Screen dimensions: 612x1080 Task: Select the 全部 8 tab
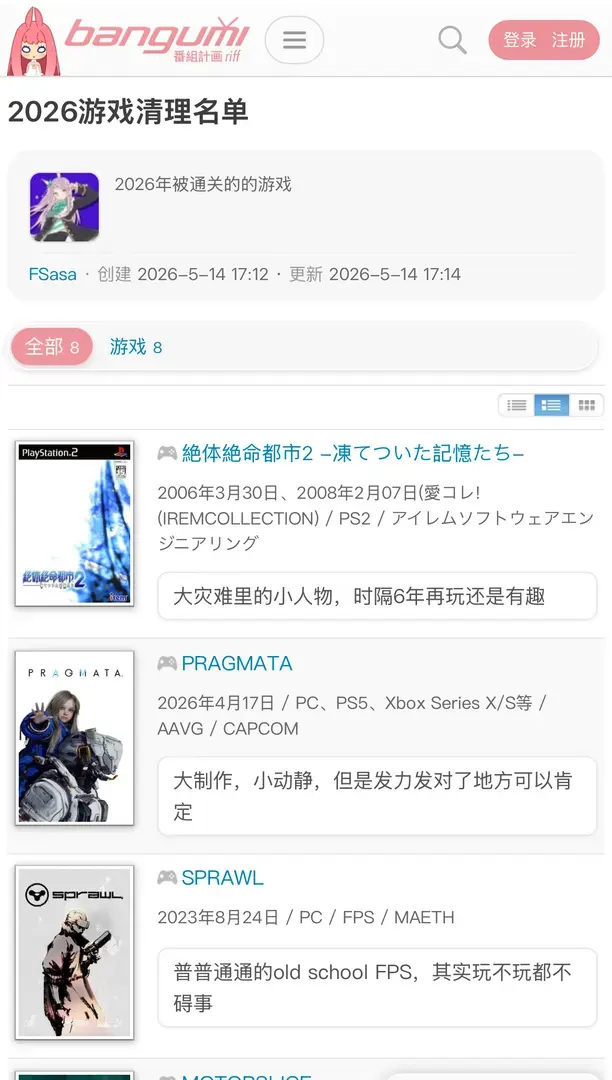click(x=52, y=346)
